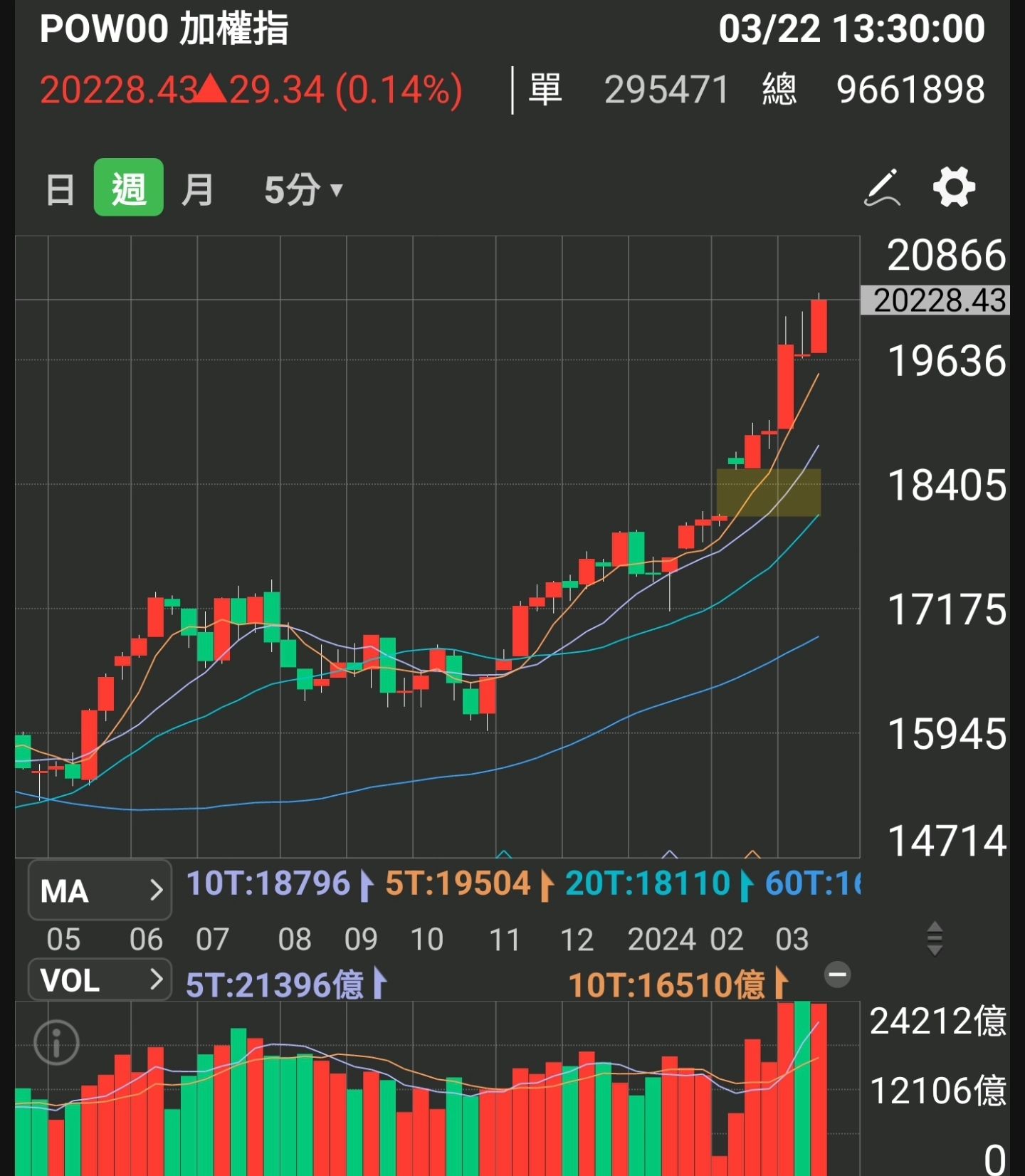Switch to the monthly 月 chart
Screen dimensions: 1025x1176
point(197,189)
